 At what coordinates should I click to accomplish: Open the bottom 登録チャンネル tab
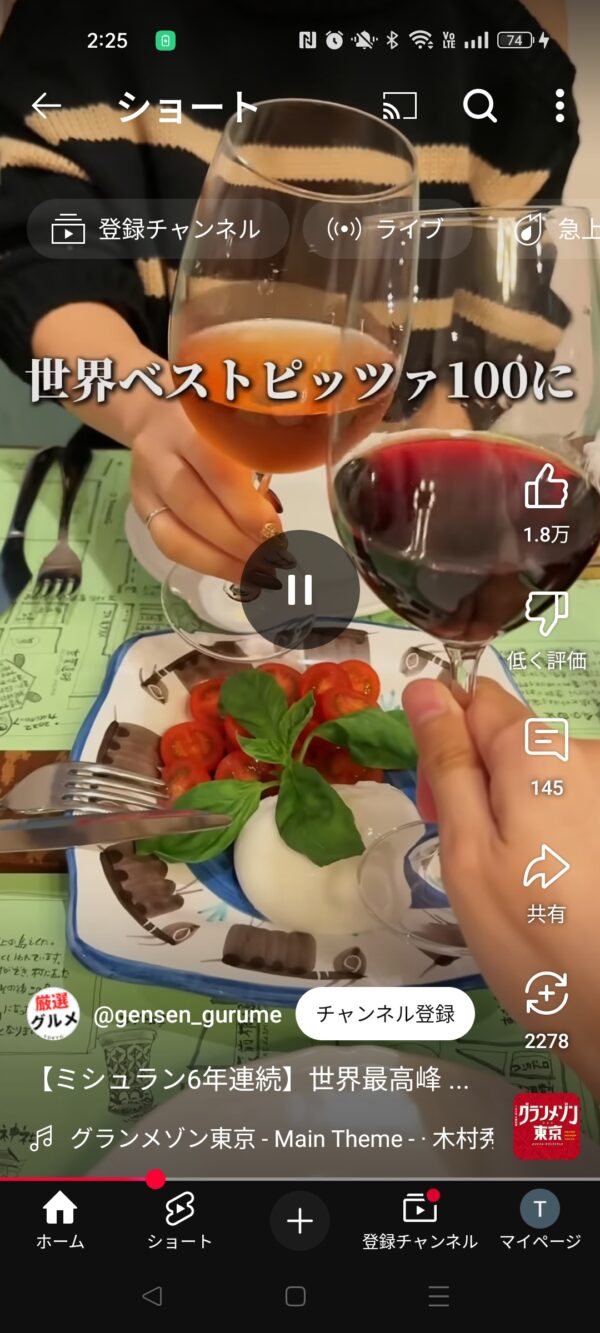[x=420, y=1221]
